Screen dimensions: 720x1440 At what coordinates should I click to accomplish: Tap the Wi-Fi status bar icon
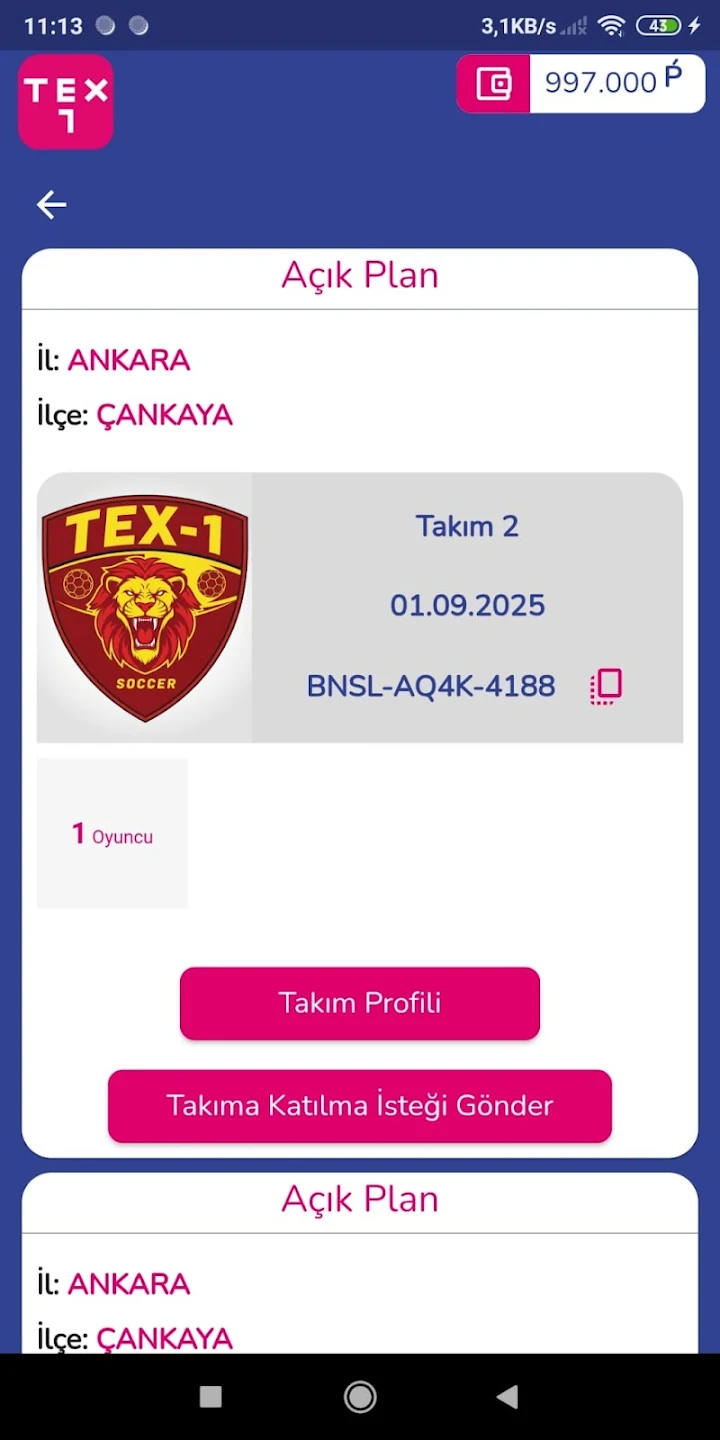tap(613, 26)
